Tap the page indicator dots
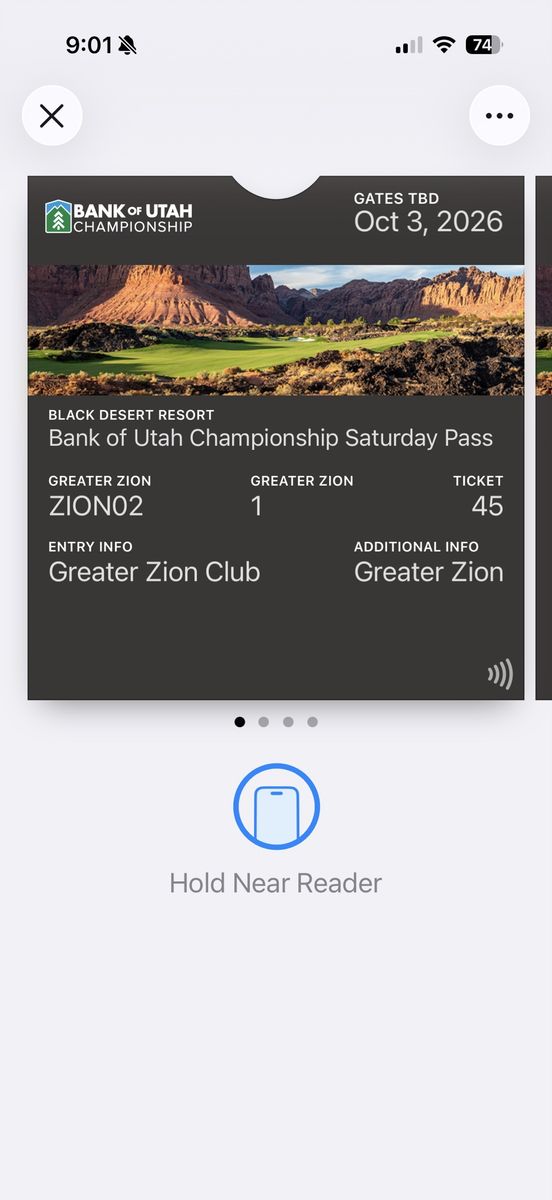The height and width of the screenshot is (1200, 552). (276, 722)
